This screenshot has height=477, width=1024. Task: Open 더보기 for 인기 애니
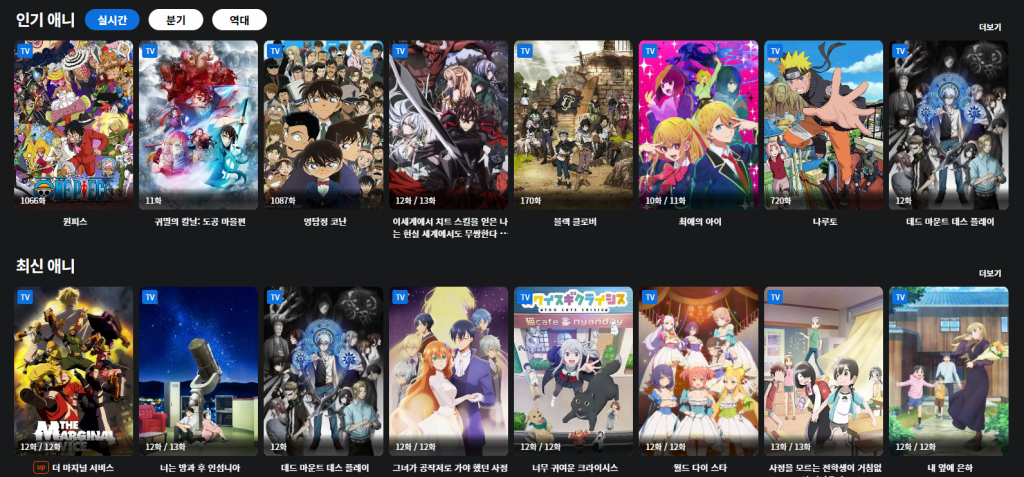[989, 27]
